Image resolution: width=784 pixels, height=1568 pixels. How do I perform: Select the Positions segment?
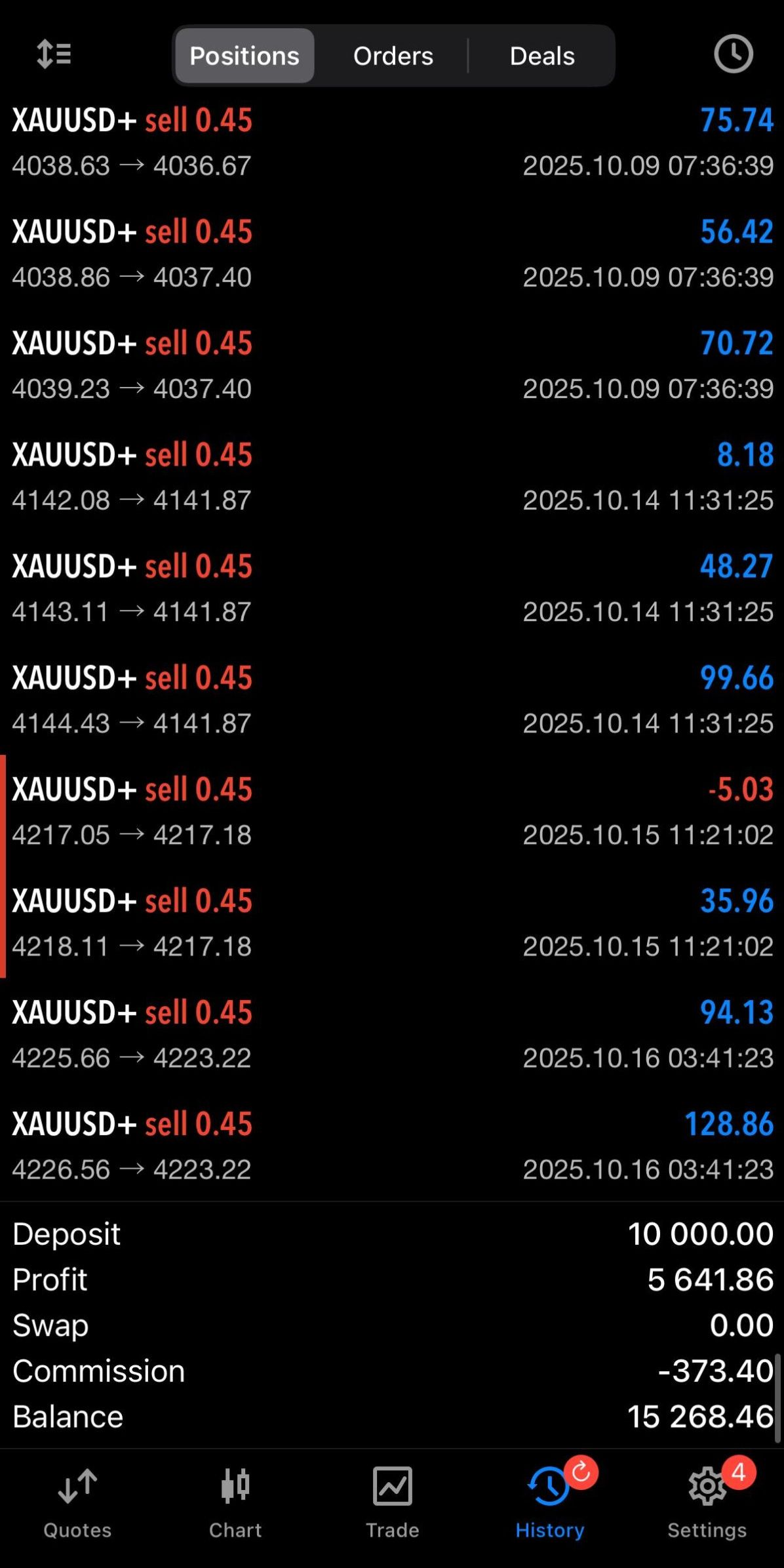point(245,56)
